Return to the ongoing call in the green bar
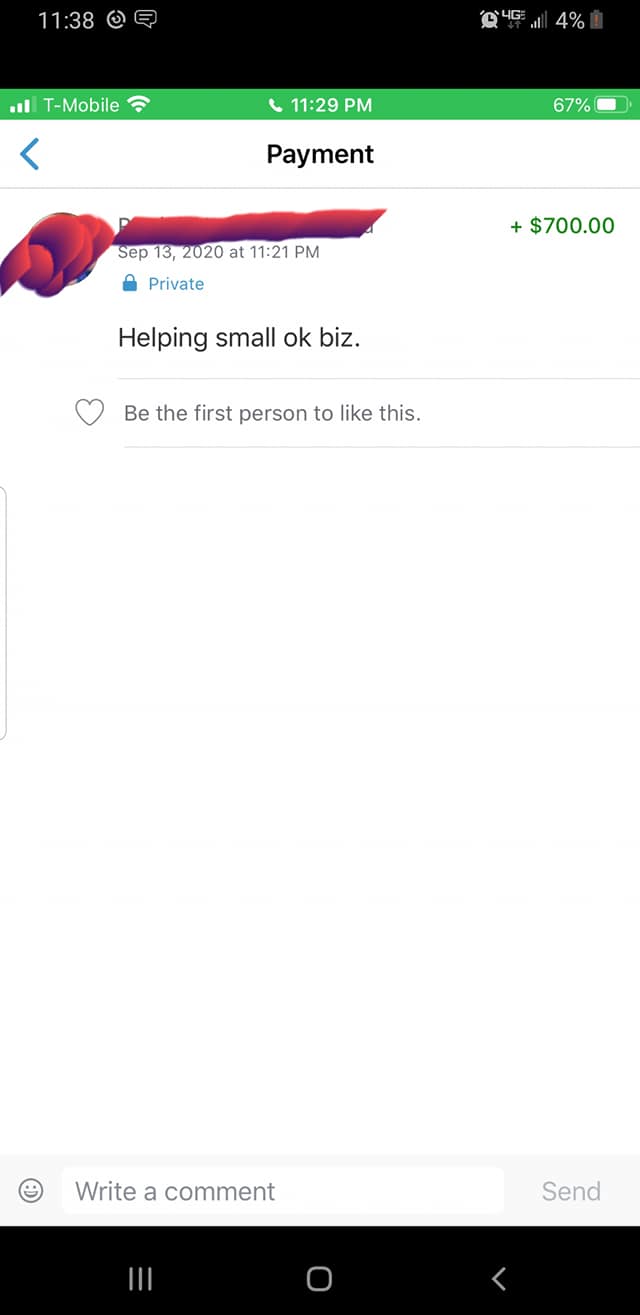The image size is (640, 1315). [320, 104]
